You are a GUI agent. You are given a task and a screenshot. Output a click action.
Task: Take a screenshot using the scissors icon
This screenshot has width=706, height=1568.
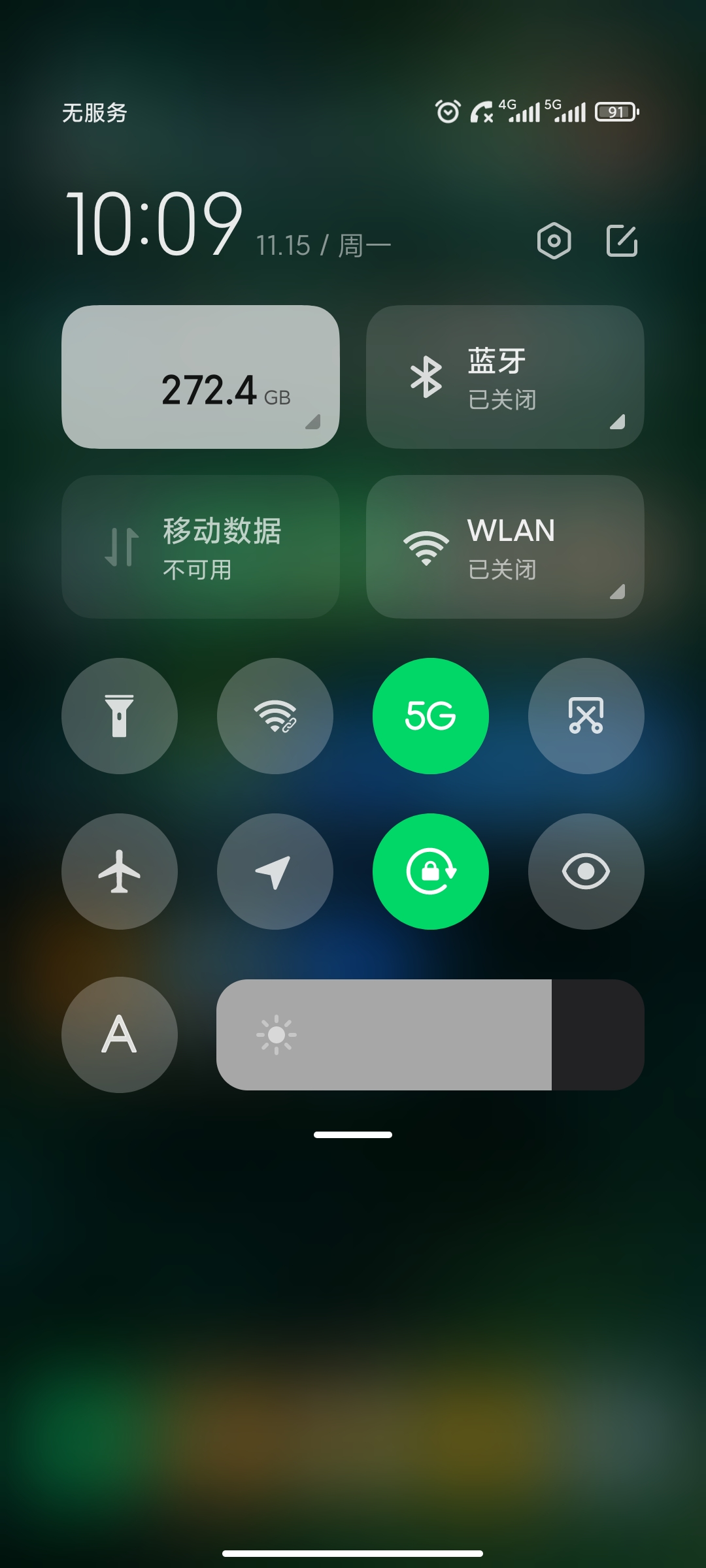click(586, 716)
